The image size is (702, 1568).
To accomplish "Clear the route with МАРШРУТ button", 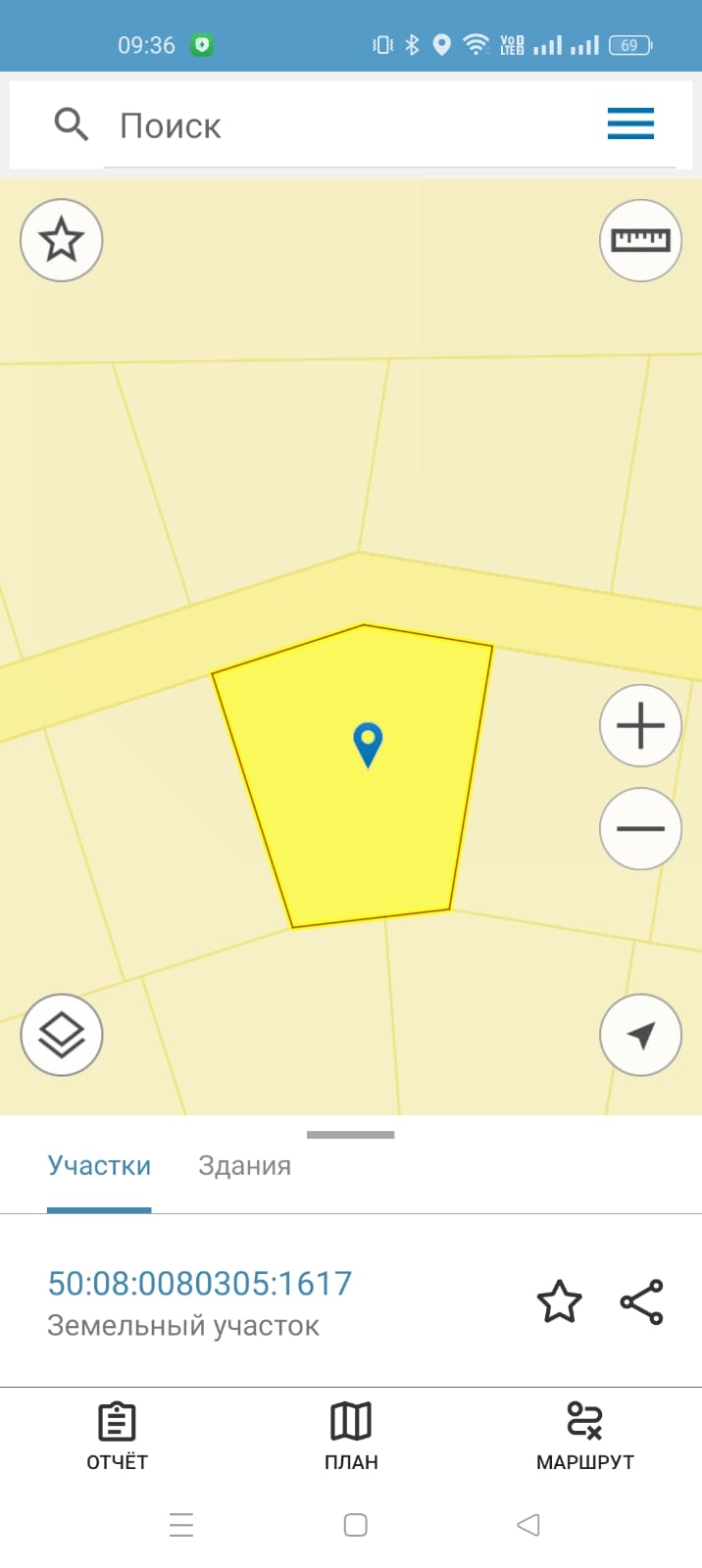I will coord(584,1436).
